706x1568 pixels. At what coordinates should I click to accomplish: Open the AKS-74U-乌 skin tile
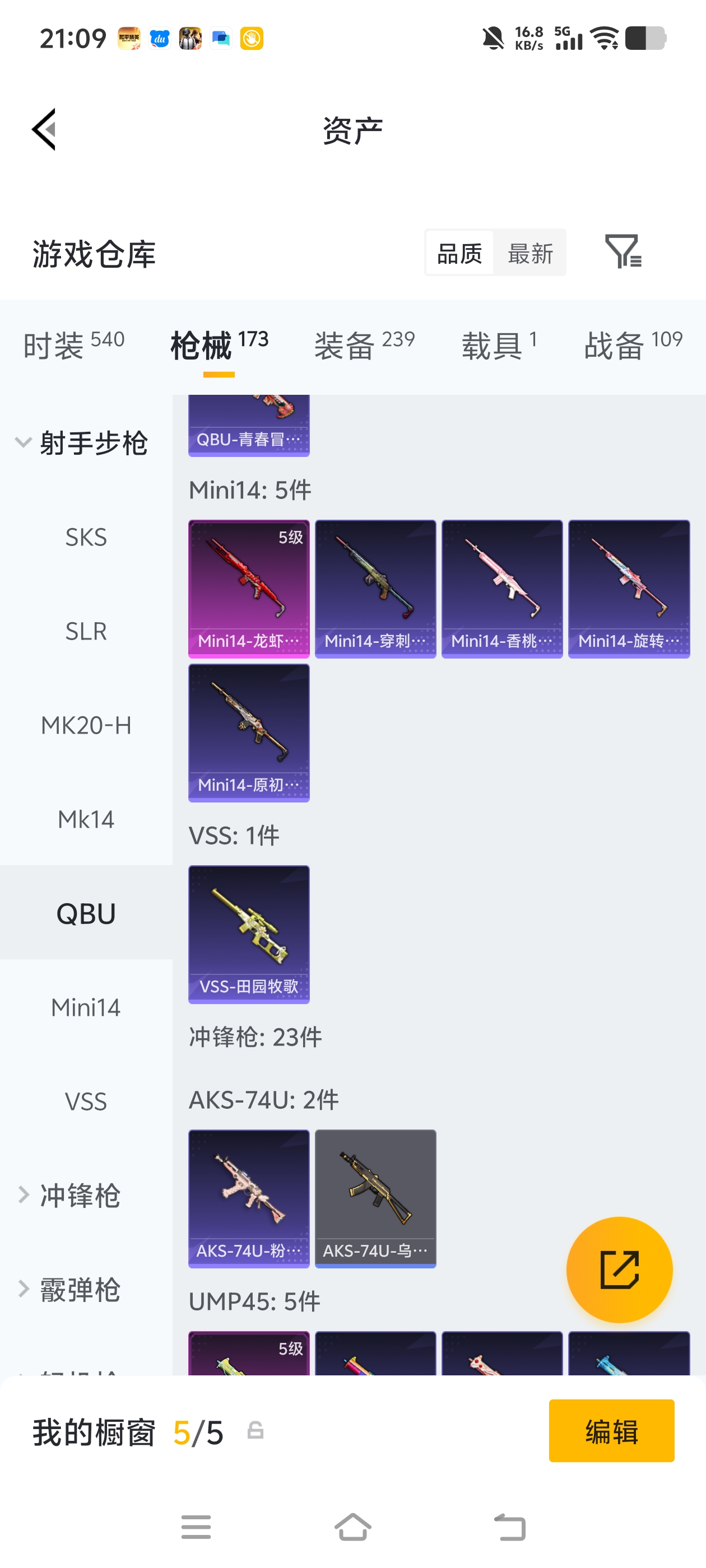[375, 1198]
